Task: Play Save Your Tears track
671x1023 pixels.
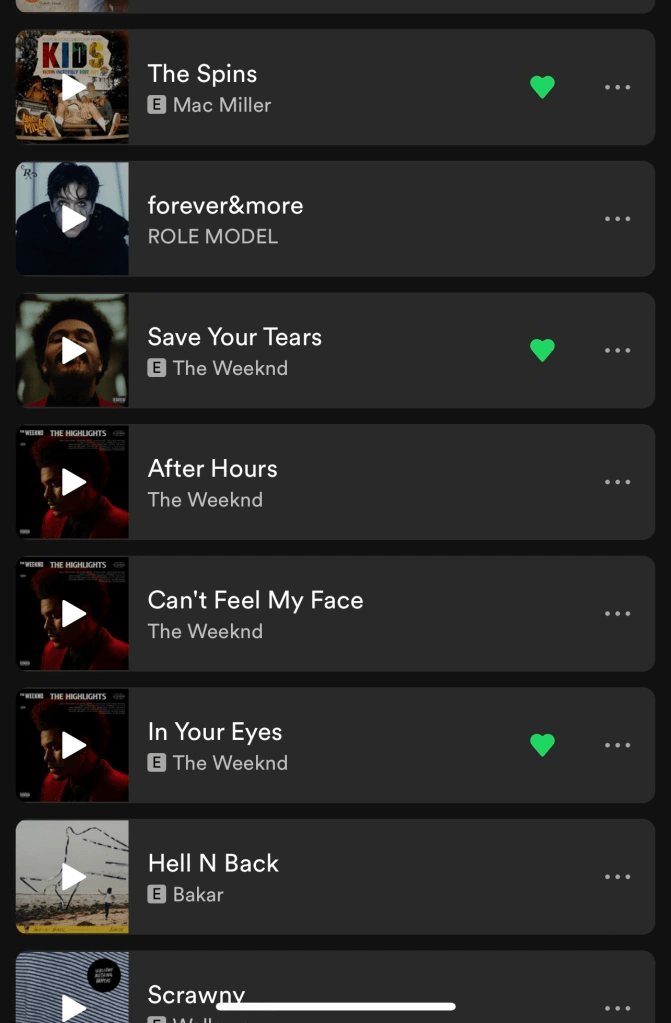Action: pos(73,350)
